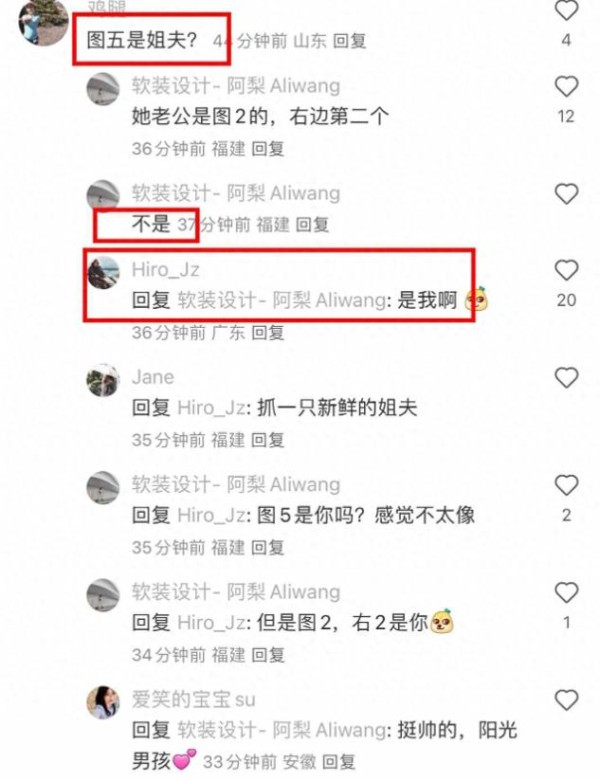Reply to 爱笑的宝宝su's comment
The height and width of the screenshot is (781, 600).
(338, 762)
